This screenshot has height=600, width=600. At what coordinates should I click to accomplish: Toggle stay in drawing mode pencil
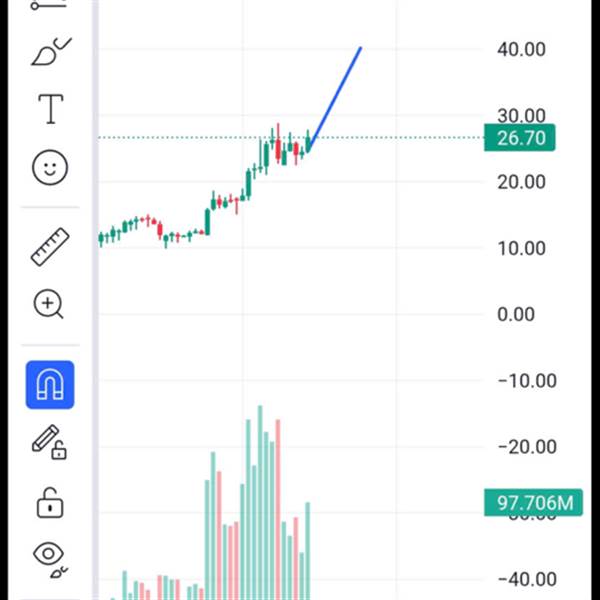49,442
